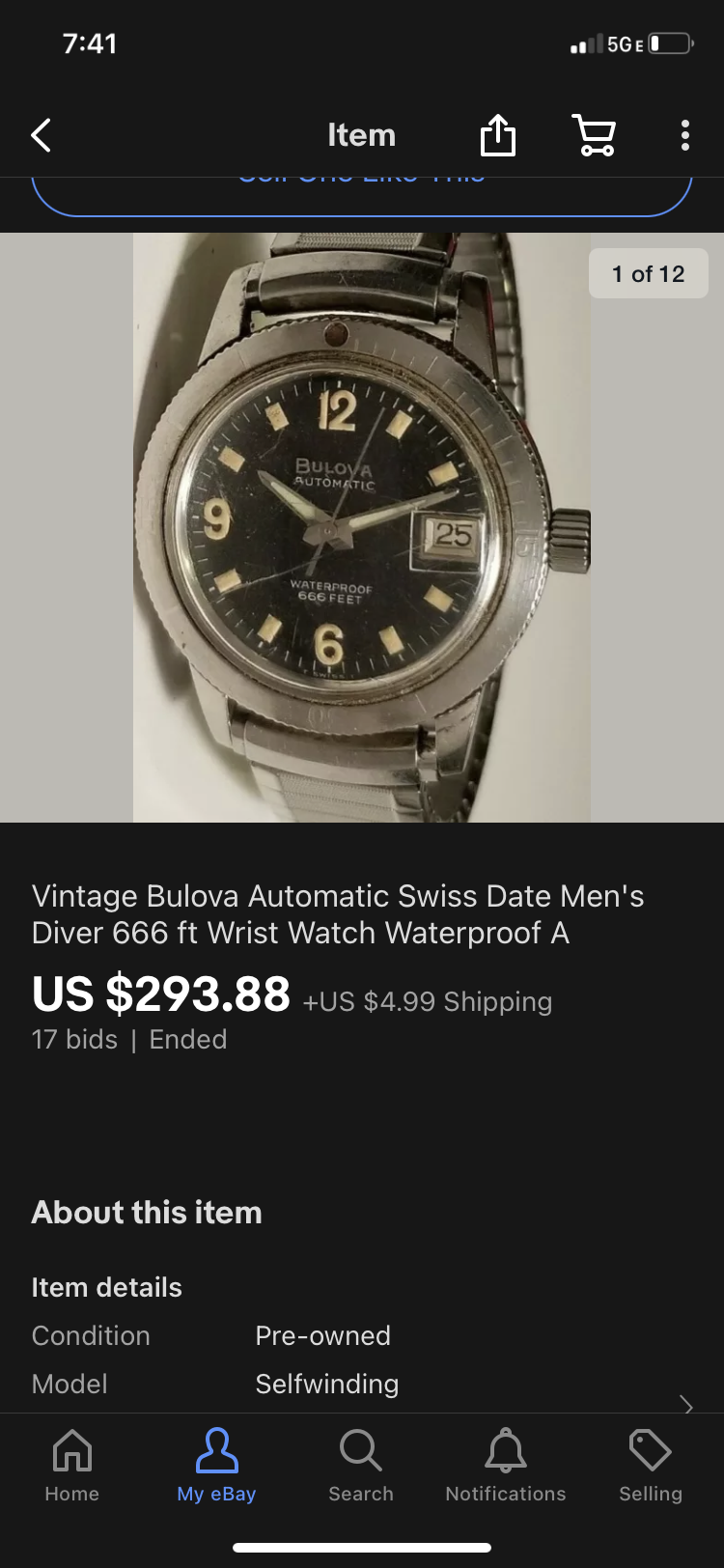Switch to the My eBay tab
724x1568 pixels.
click(216, 1466)
